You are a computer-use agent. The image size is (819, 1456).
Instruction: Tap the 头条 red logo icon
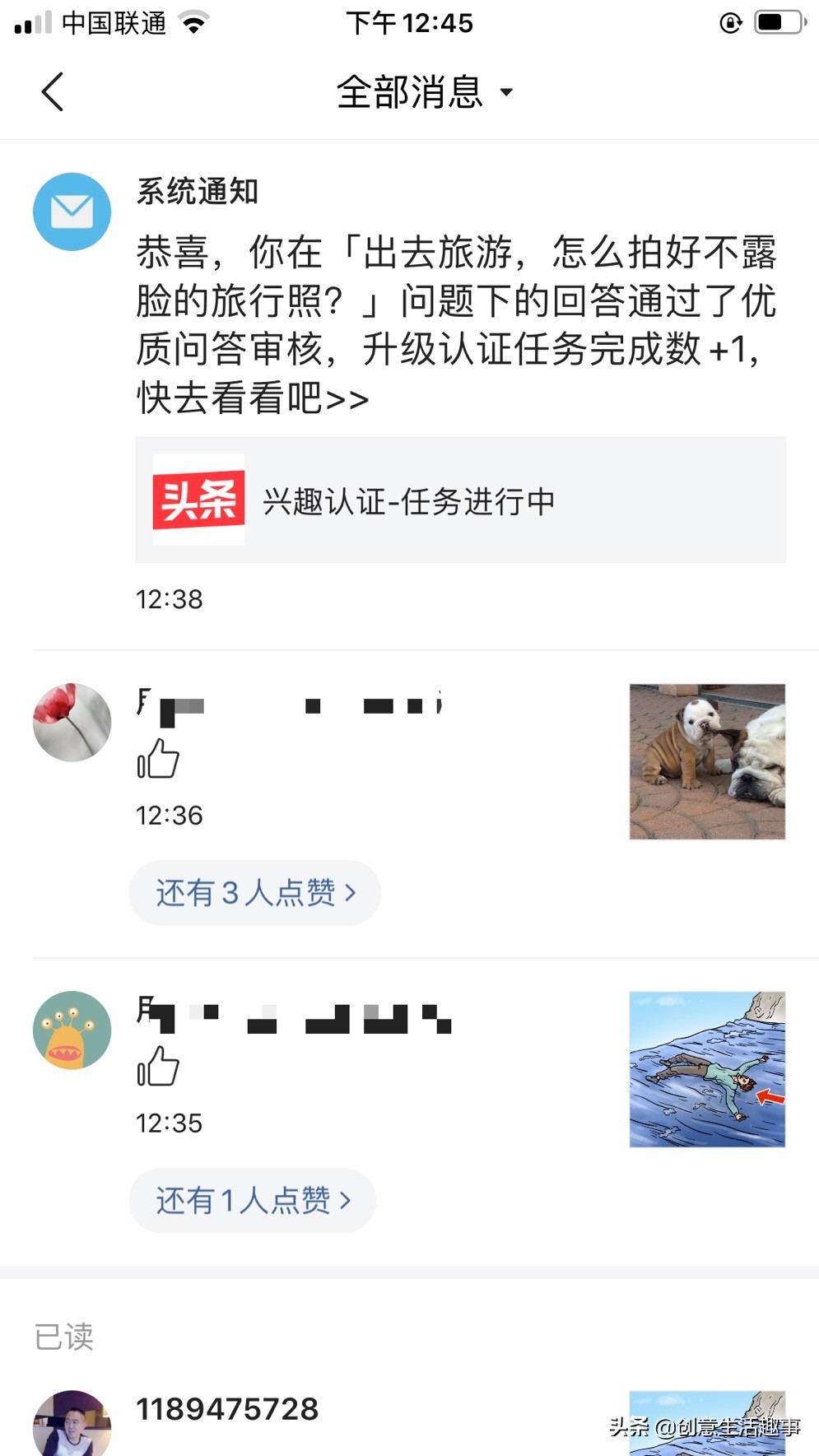pos(198,499)
